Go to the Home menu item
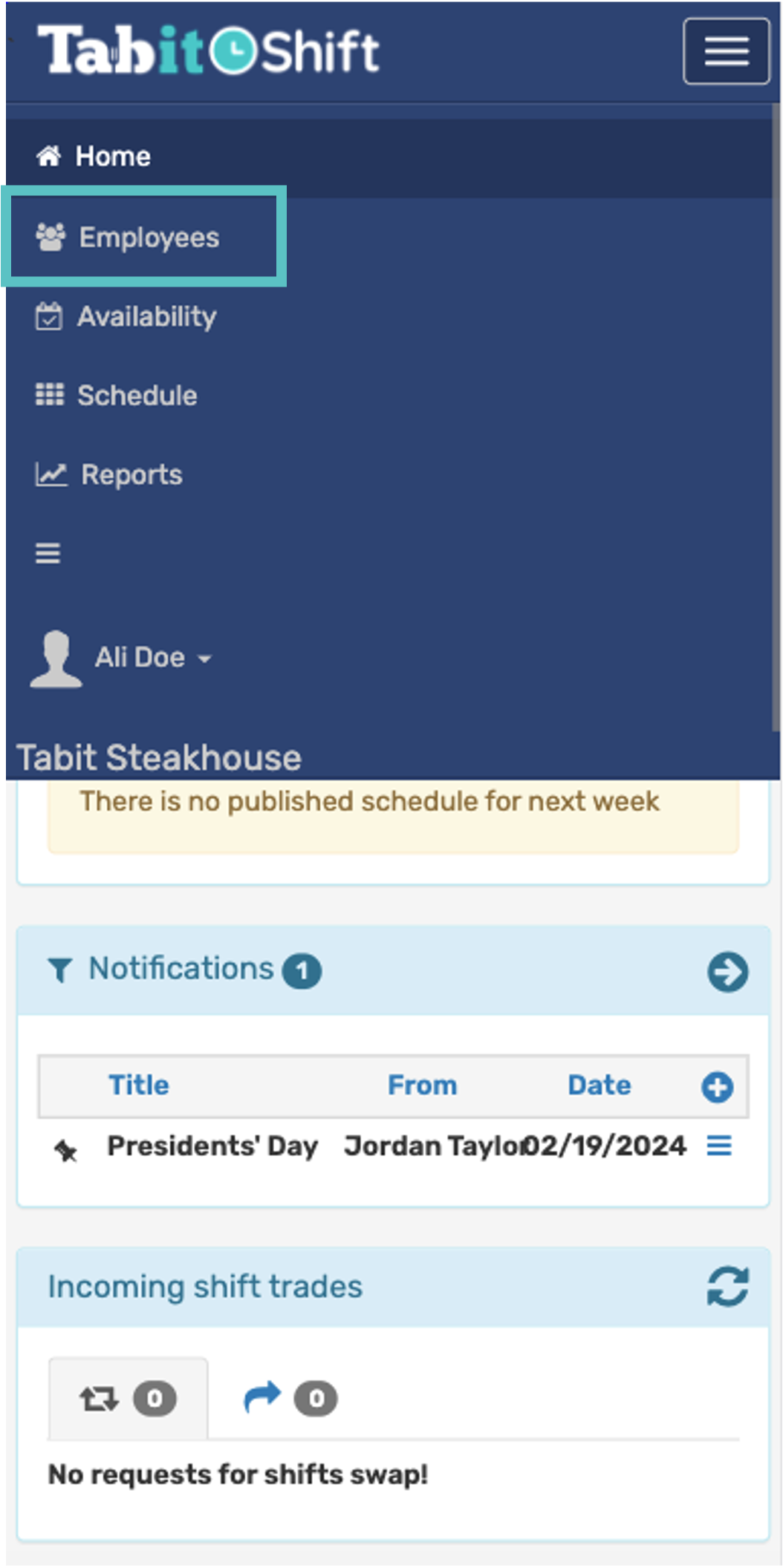The image size is (783, 1568). click(x=94, y=157)
